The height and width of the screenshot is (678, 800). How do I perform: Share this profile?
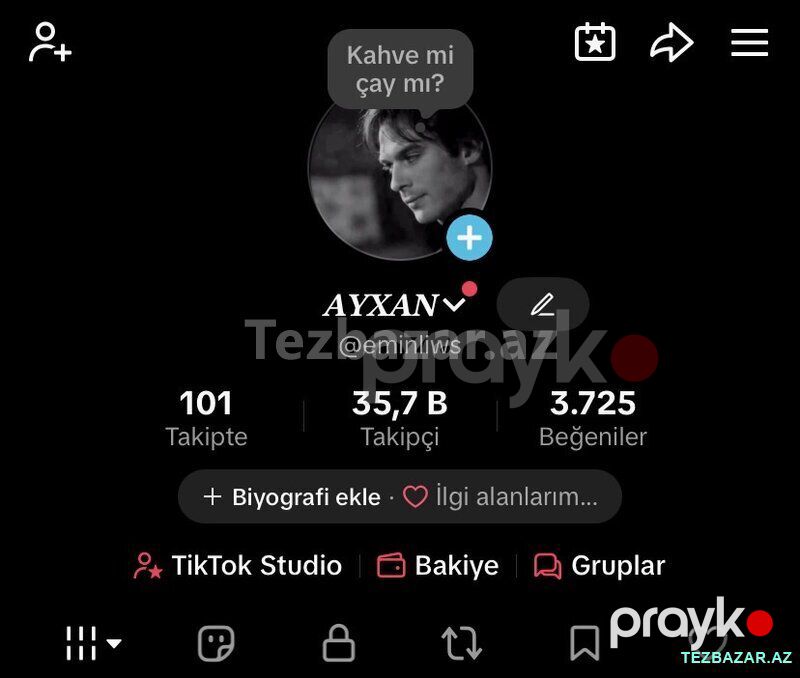[671, 42]
